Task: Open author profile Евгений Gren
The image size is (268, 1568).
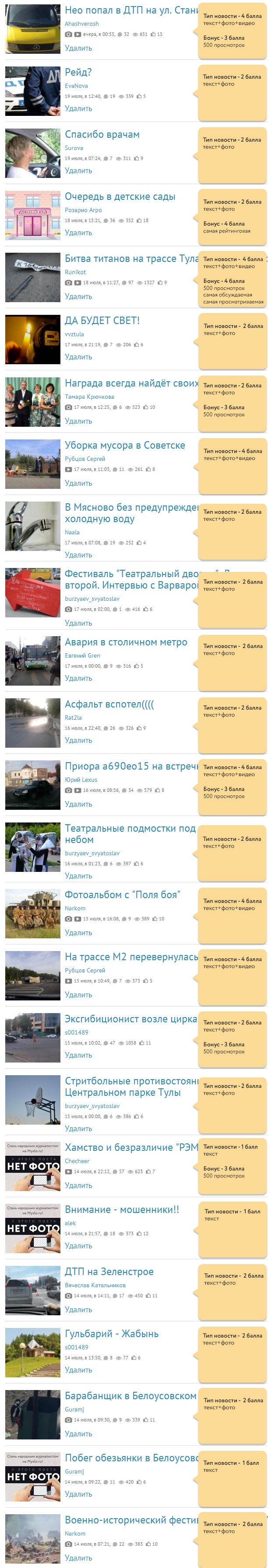Action: [x=83, y=655]
